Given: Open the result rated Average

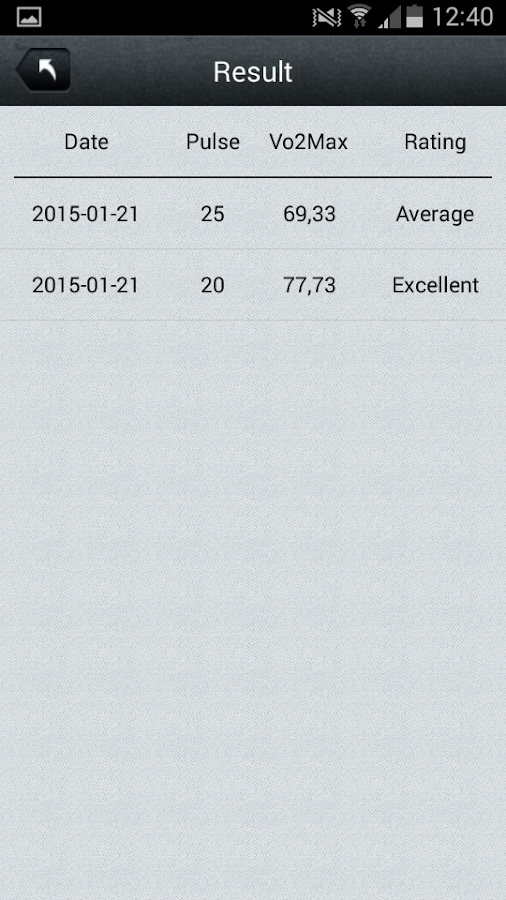Looking at the screenshot, I should click(253, 214).
